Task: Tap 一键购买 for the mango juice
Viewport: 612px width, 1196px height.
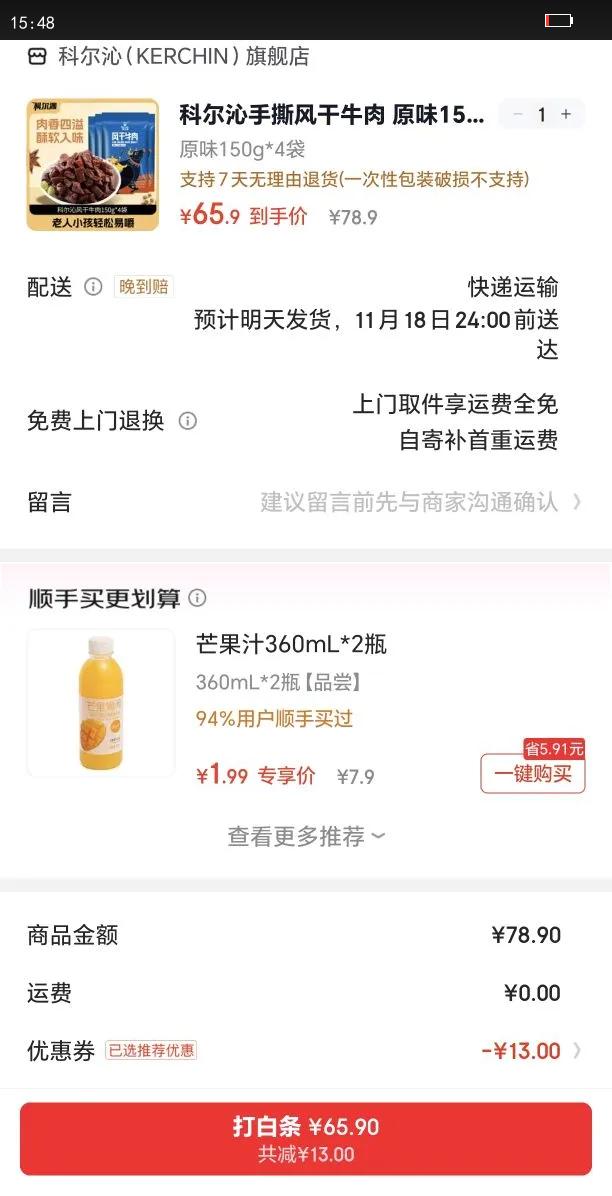Action: 533,774
